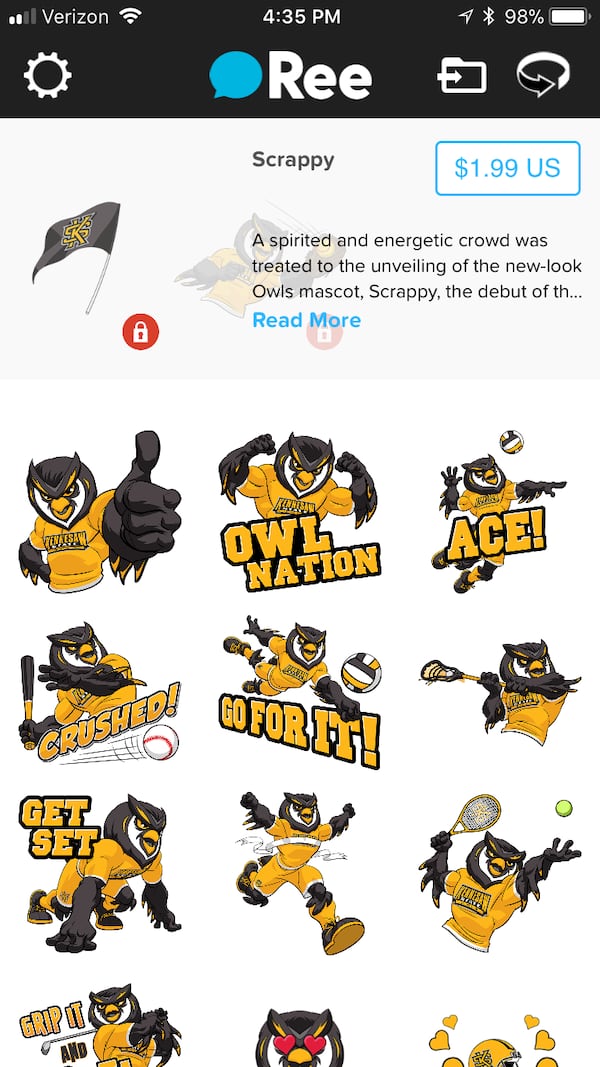
Task: Choose the Owl Nation sticker
Action: click(x=299, y=513)
